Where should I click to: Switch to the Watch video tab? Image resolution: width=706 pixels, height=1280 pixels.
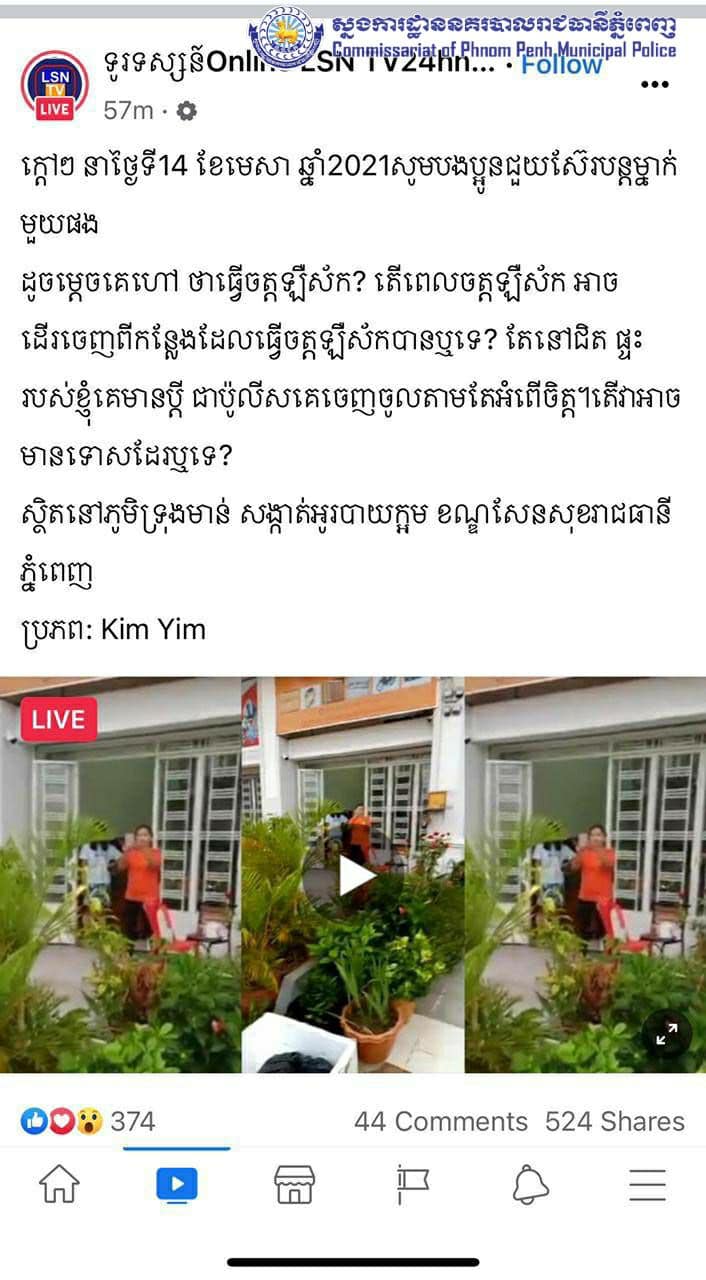177,1185
